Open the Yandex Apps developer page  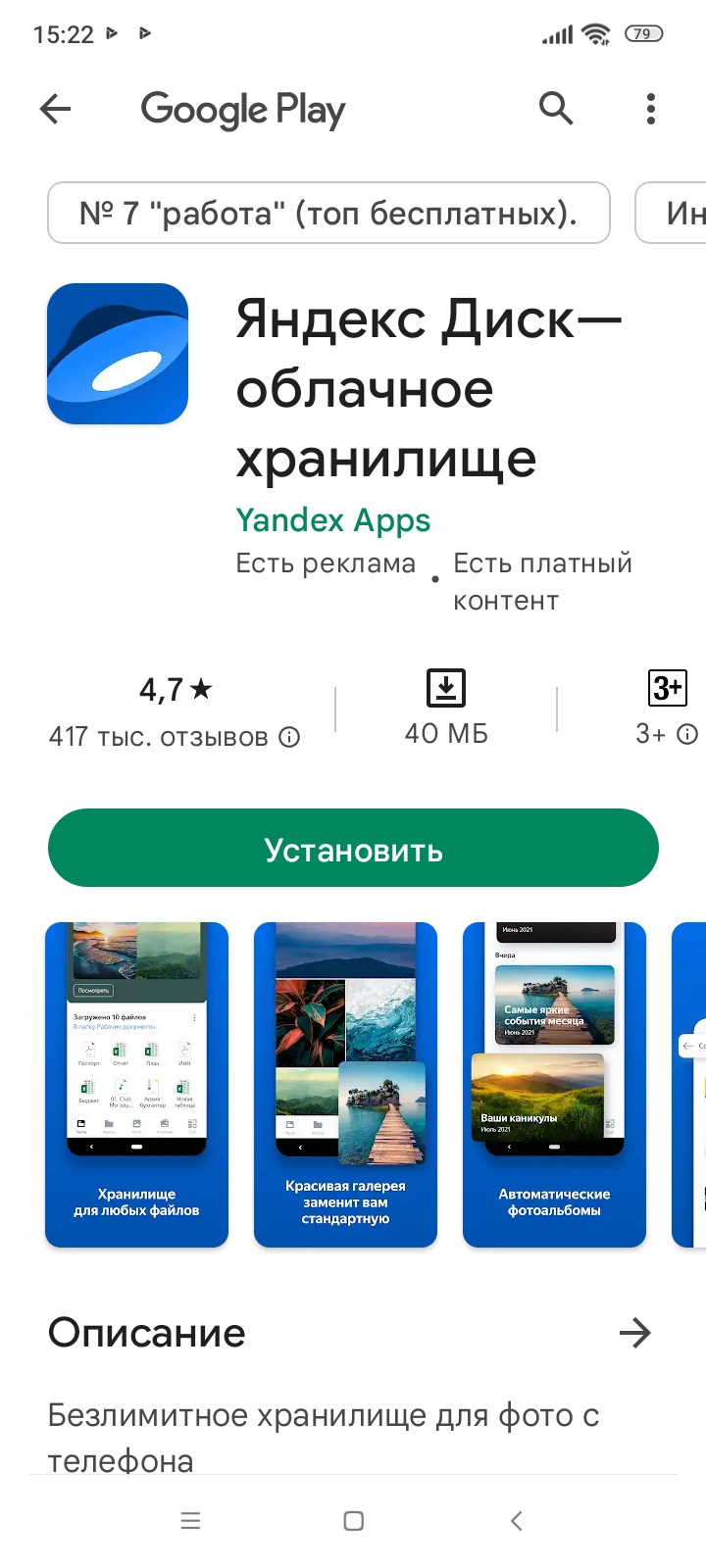[x=332, y=520]
